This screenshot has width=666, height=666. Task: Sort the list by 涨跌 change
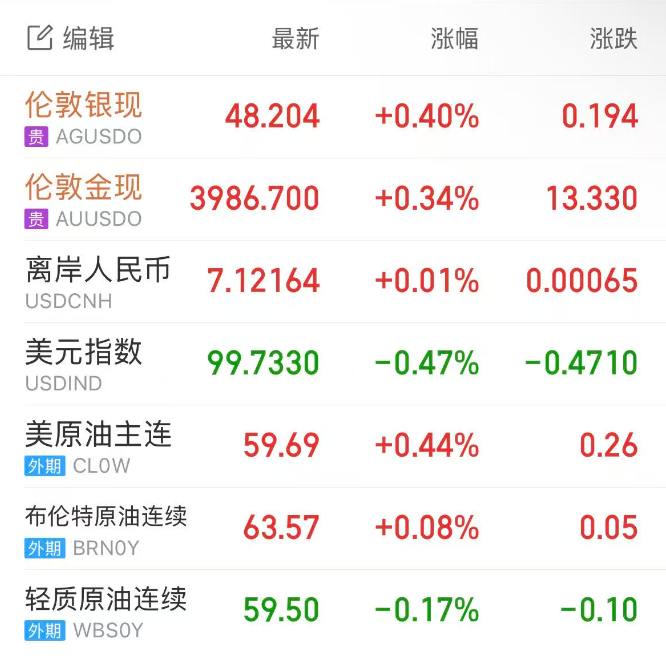(x=613, y=39)
